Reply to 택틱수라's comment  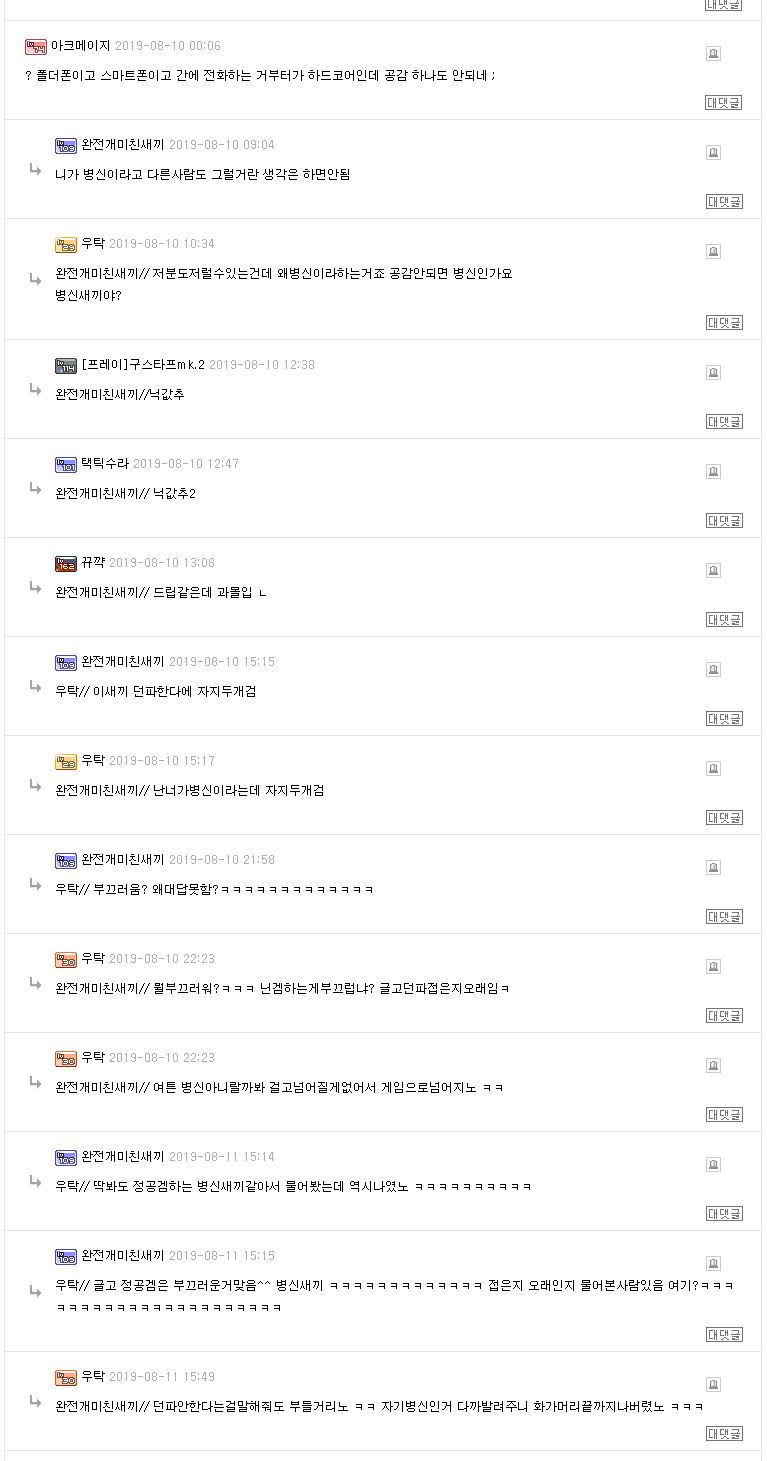[724, 521]
